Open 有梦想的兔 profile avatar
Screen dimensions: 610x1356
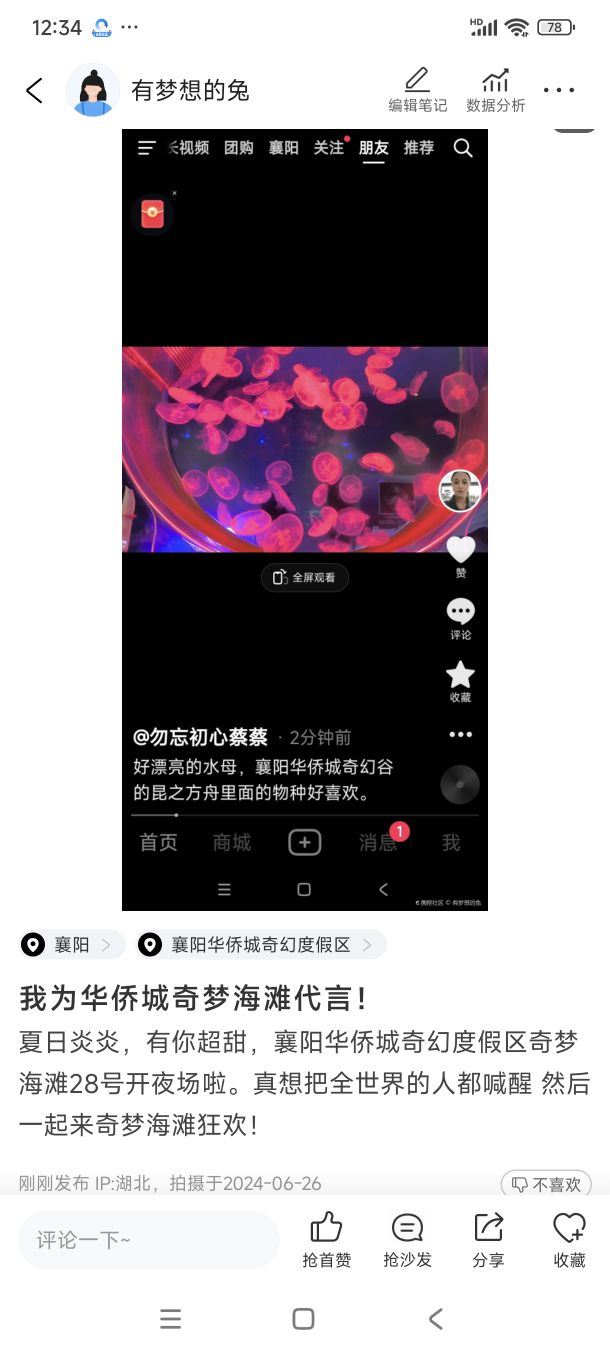[x=93, y=91]
